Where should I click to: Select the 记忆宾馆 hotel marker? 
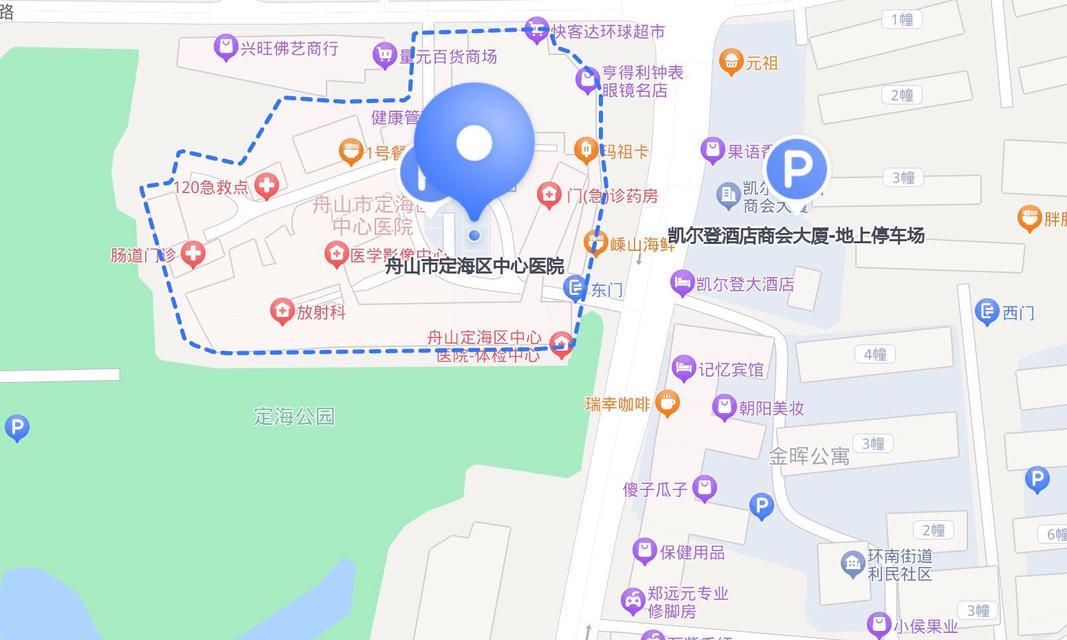pos(684,368)
